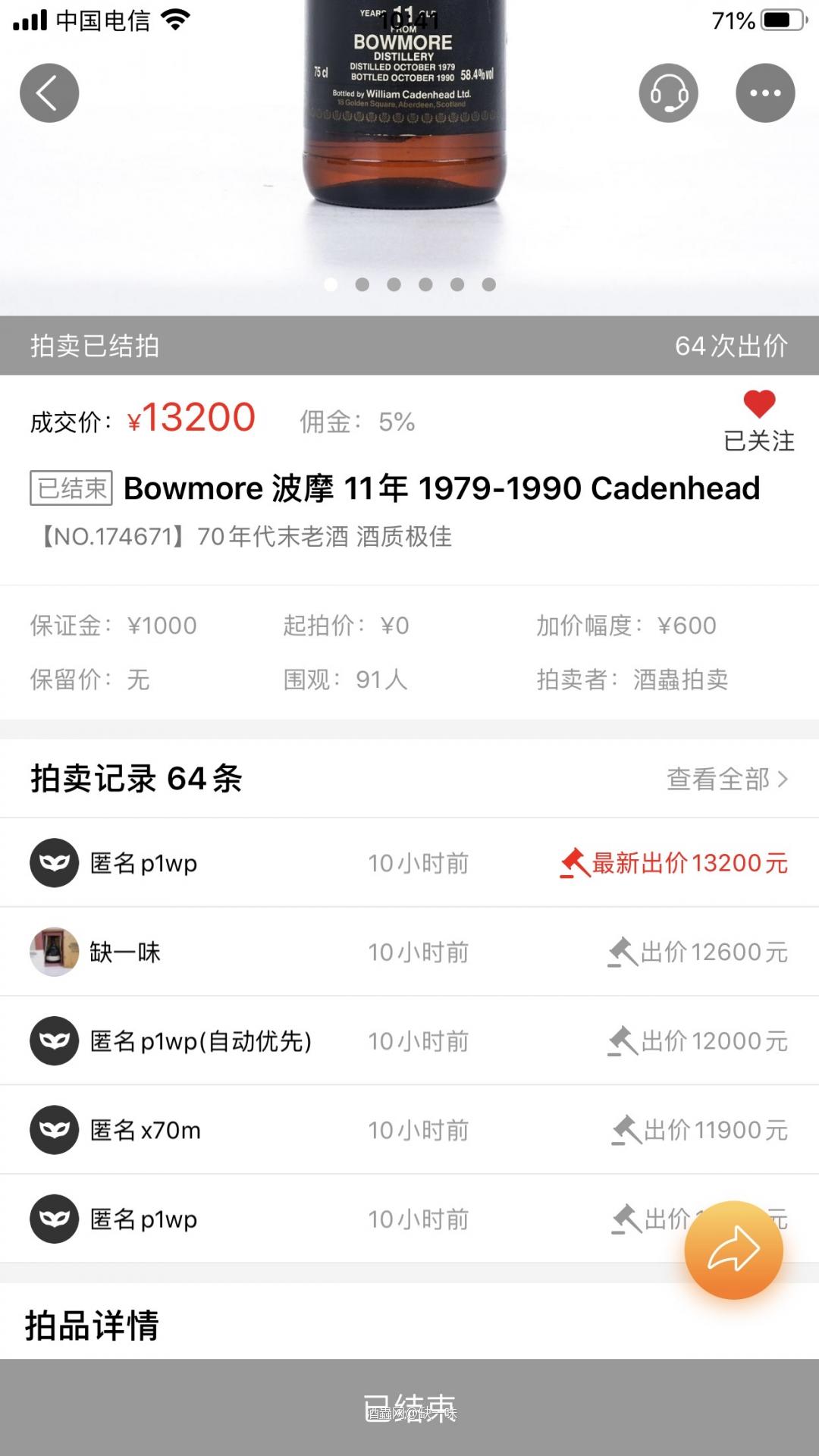The height and width of the screenshot is (1456, 819).
Task: View all bid records via 查看全部
Action: point(727,779)
